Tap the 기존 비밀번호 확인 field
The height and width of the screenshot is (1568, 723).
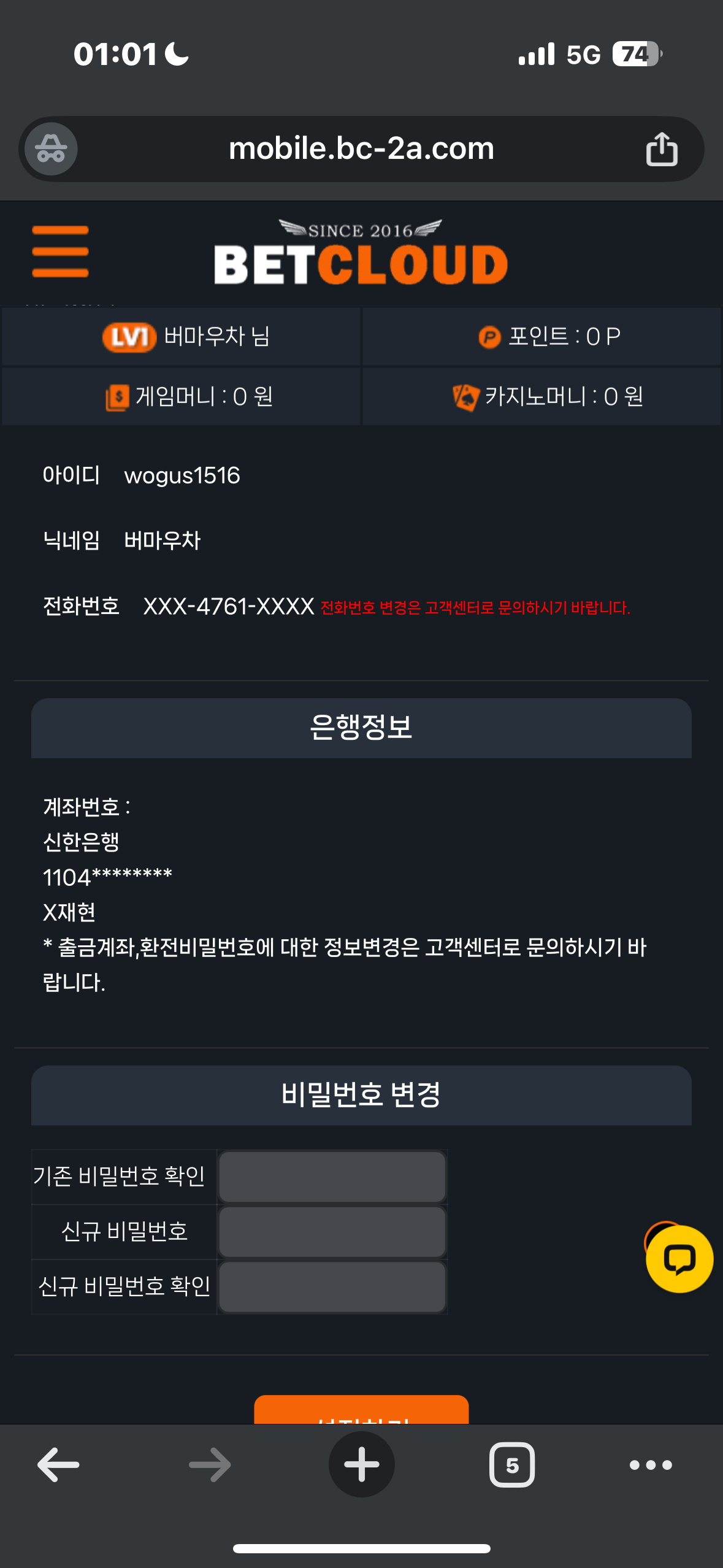(332, 1177)
